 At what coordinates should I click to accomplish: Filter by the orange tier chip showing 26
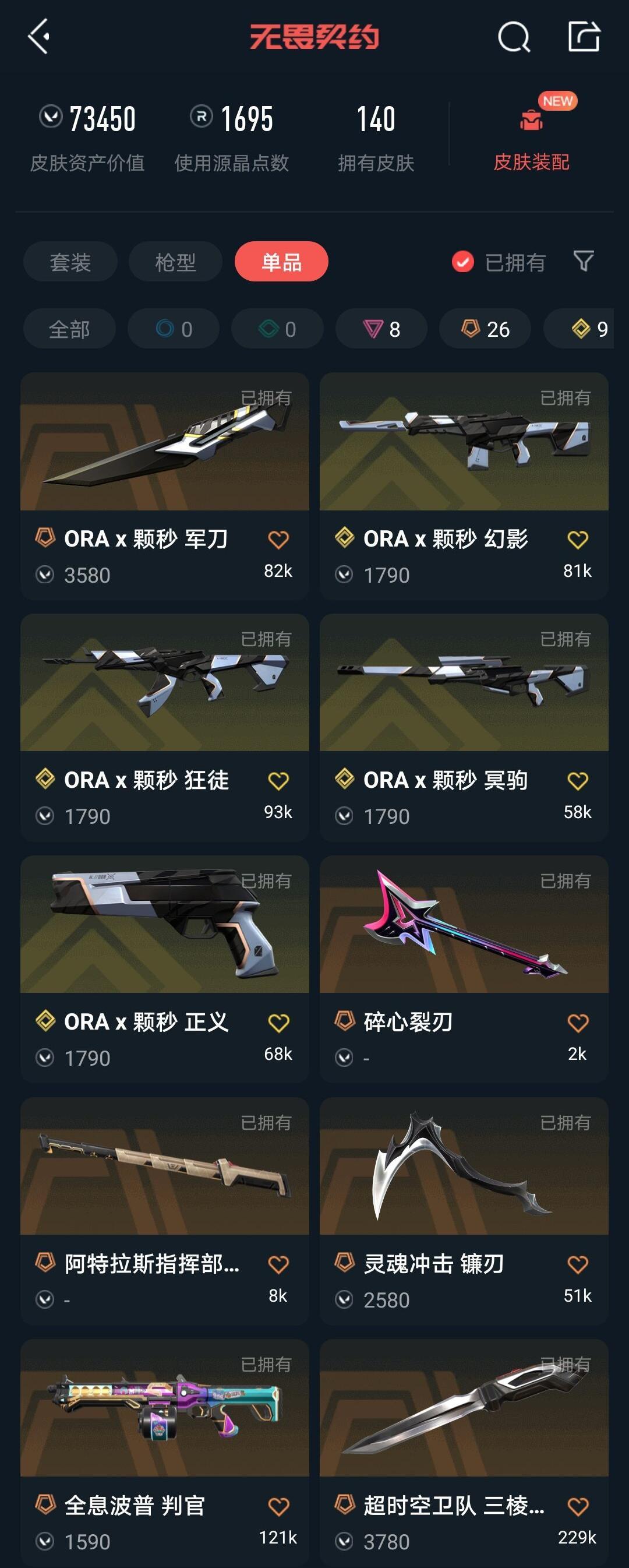[485, 329]
